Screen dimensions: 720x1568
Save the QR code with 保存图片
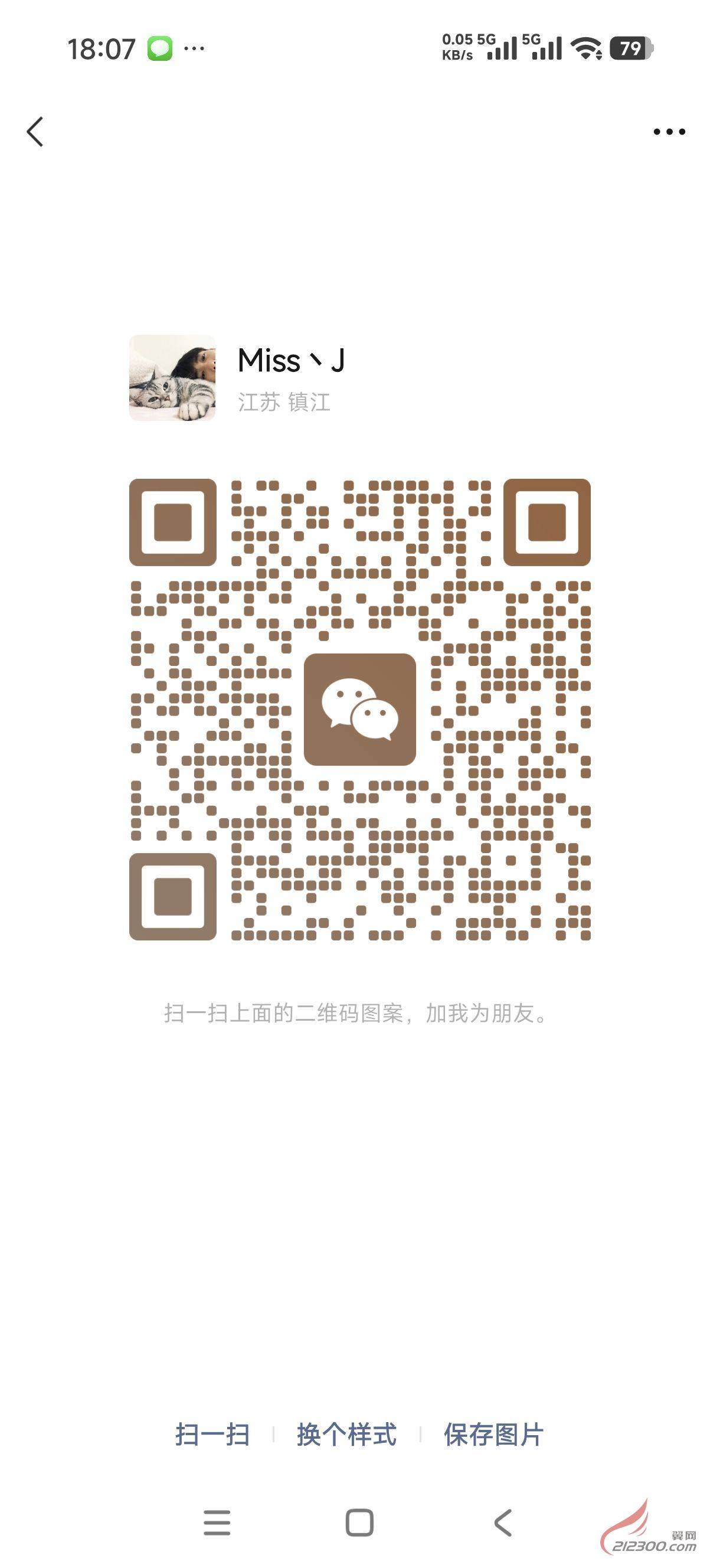pos(493,1435)
